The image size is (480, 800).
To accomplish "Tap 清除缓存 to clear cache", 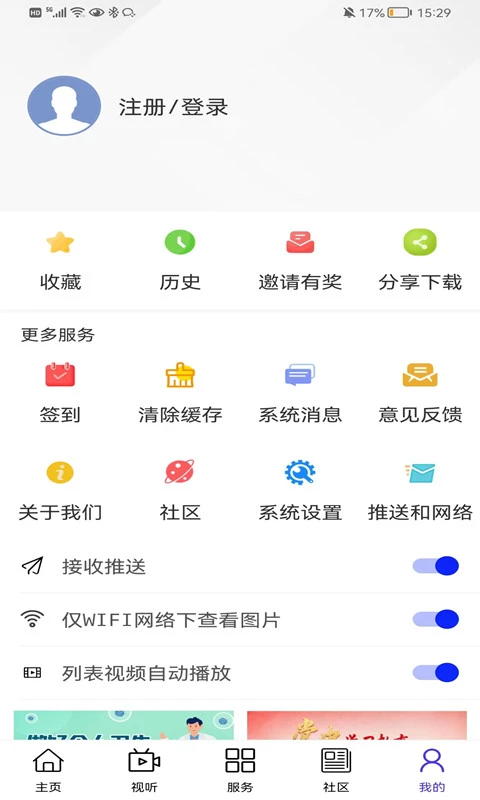I will pos(180,393).
